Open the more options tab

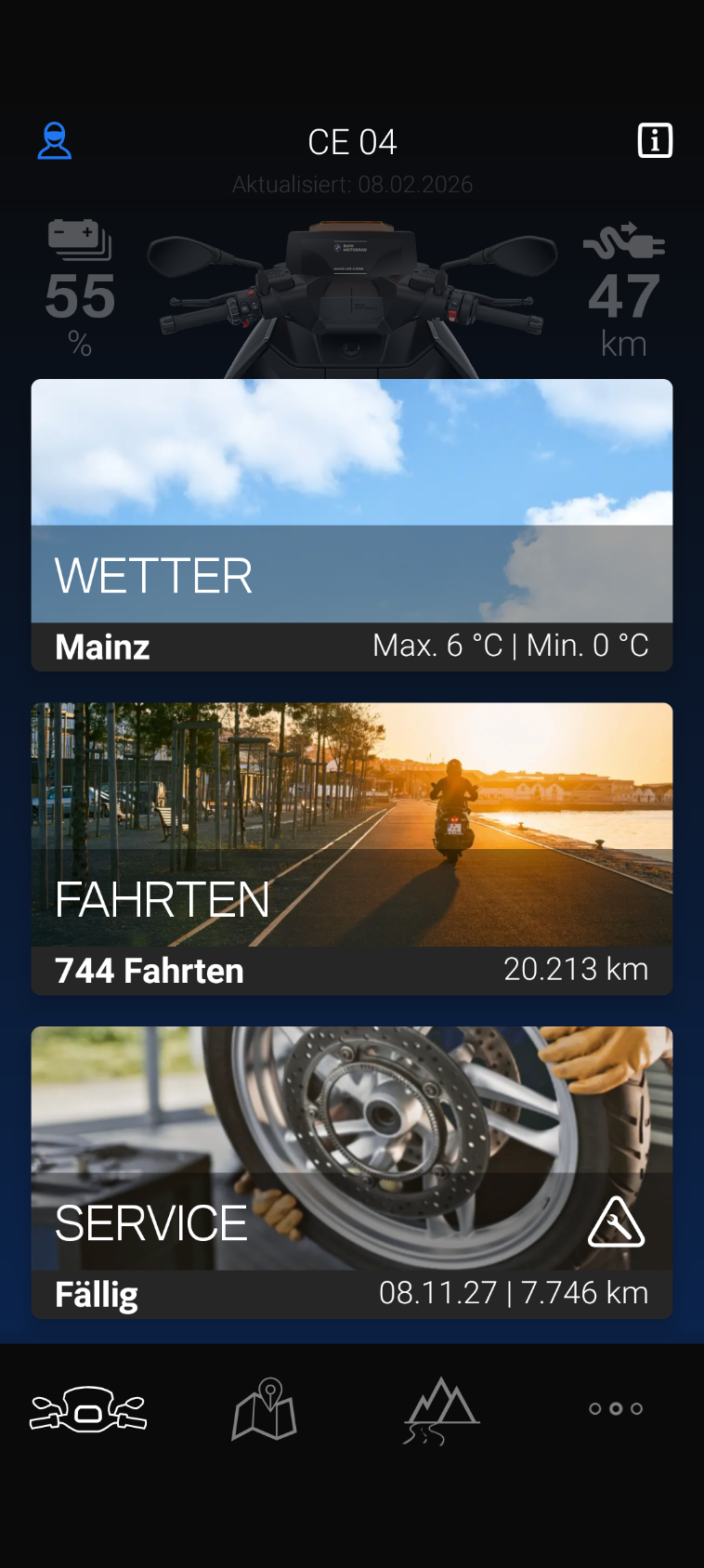[x=616, y=1409]
